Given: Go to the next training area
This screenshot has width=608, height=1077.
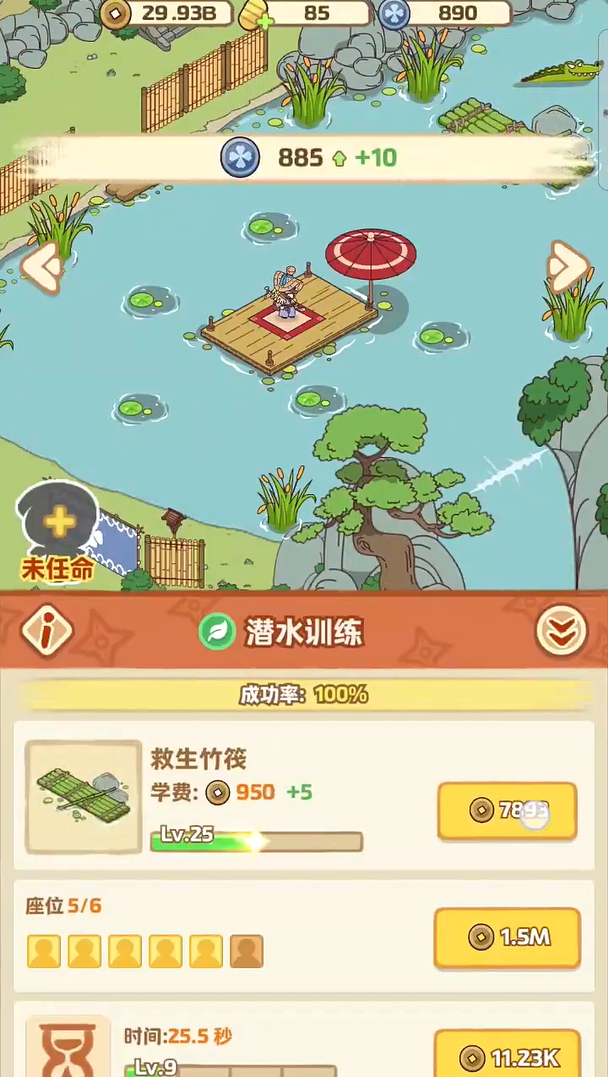Looking at the screenshot, I should [x=567, y=268].
